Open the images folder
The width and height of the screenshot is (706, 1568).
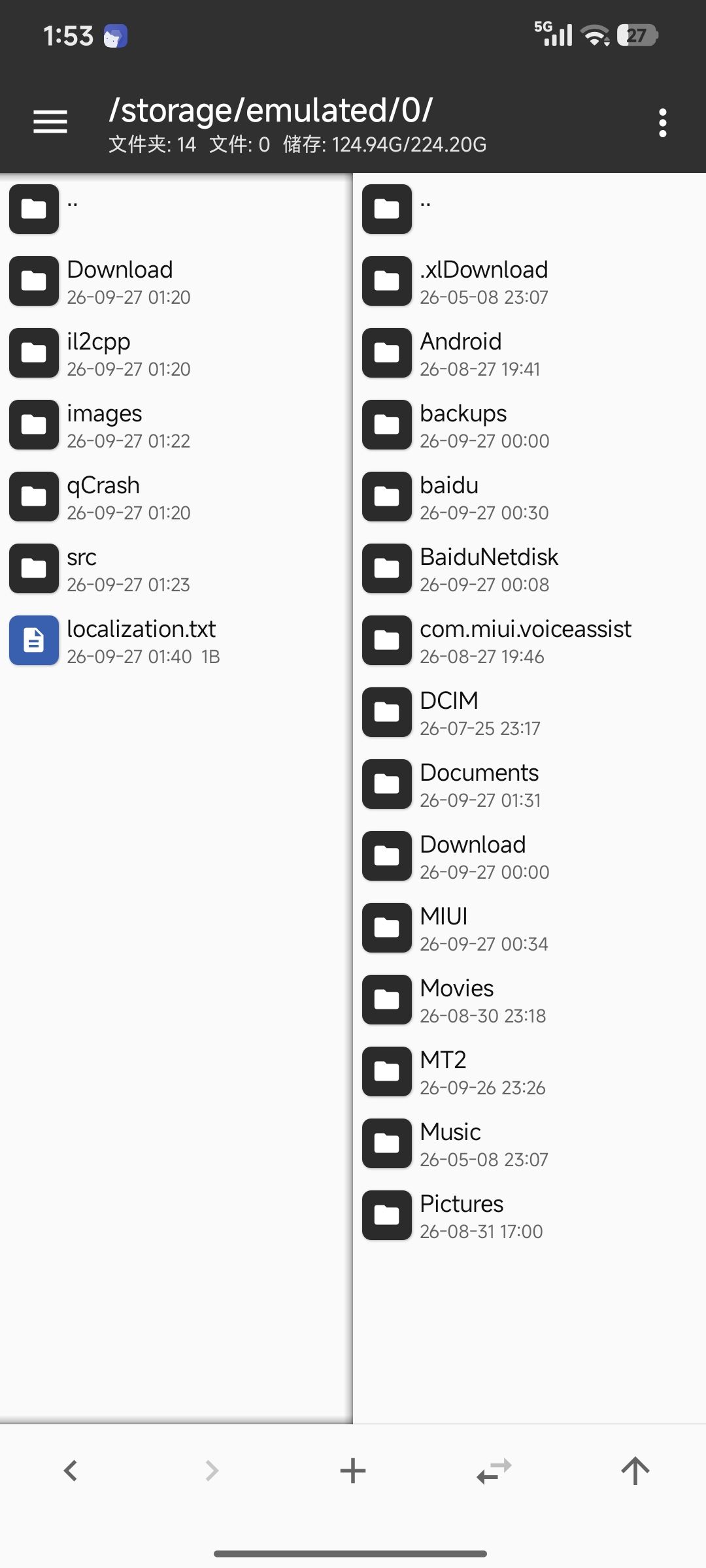tap(176, 425)
